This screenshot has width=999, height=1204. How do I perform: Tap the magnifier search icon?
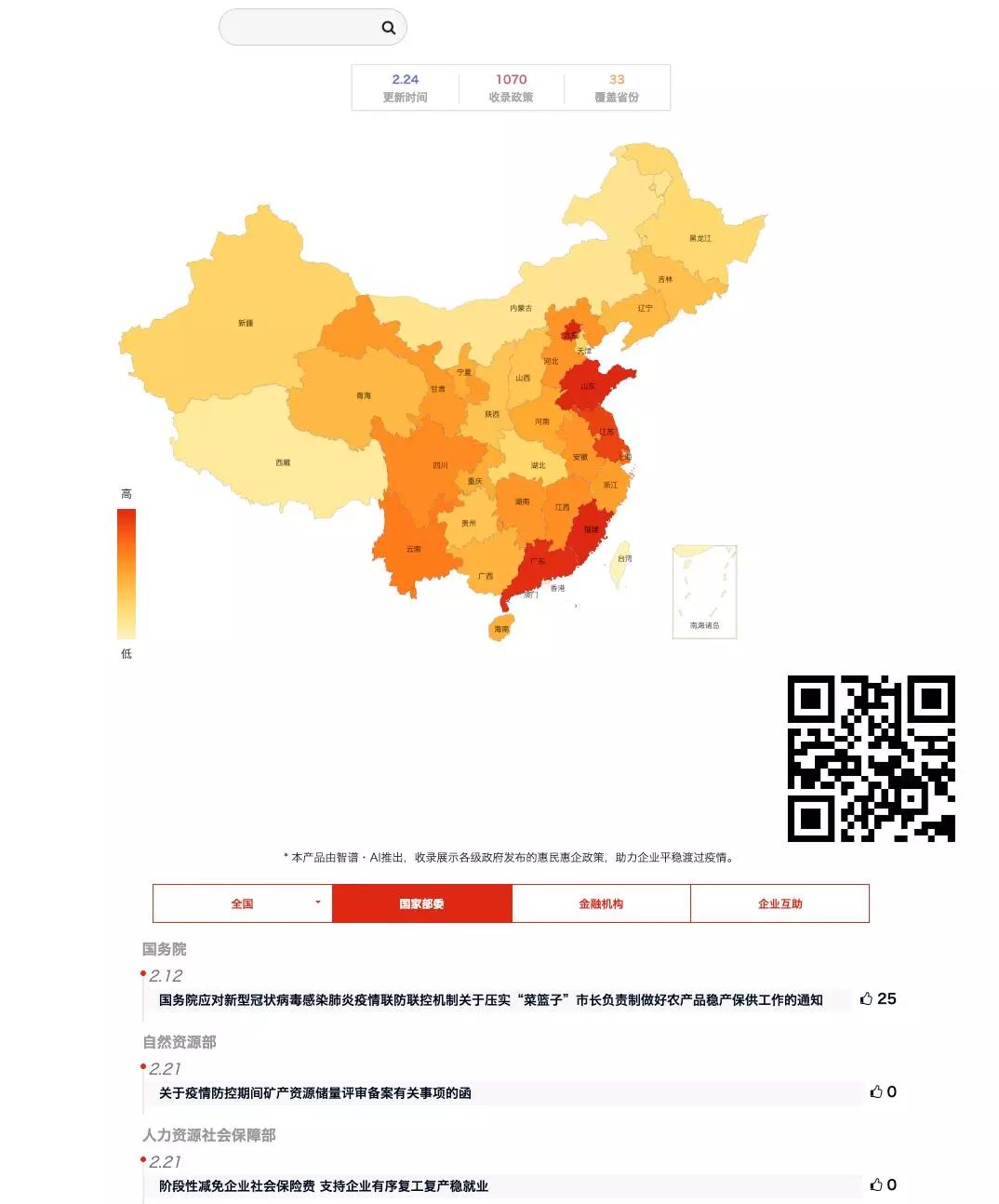coord(388,28)
